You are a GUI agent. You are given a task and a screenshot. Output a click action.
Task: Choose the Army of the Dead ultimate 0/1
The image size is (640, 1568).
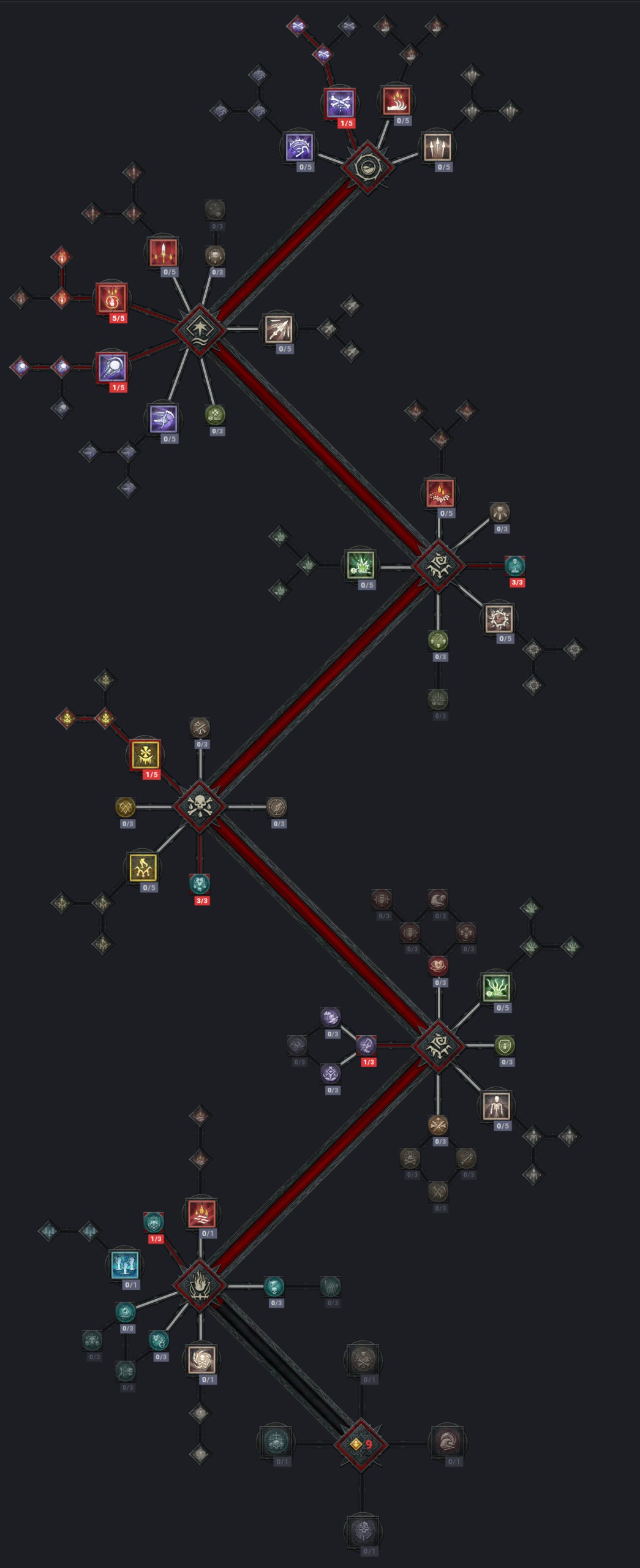[x=126, y=1265]
